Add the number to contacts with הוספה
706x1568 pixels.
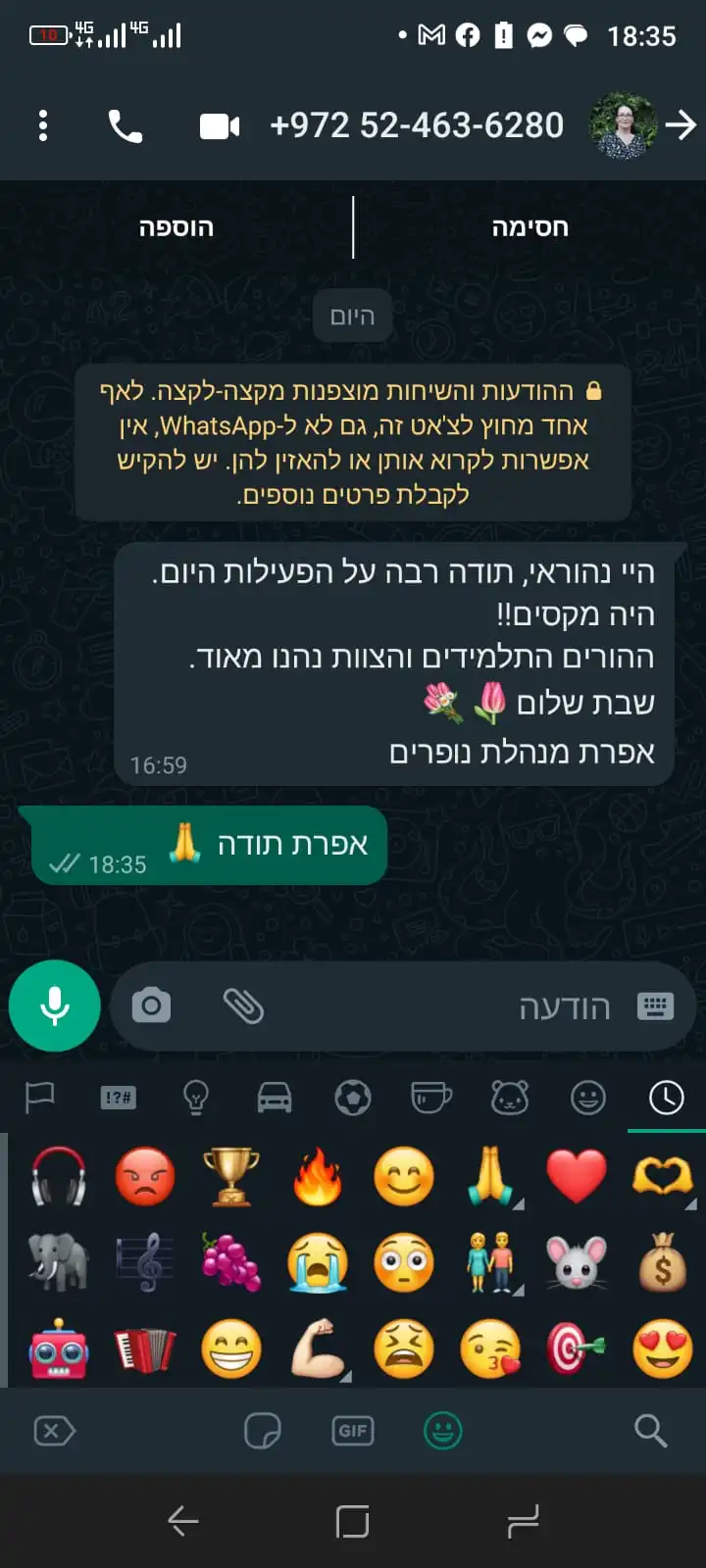(x=176, y=227)
